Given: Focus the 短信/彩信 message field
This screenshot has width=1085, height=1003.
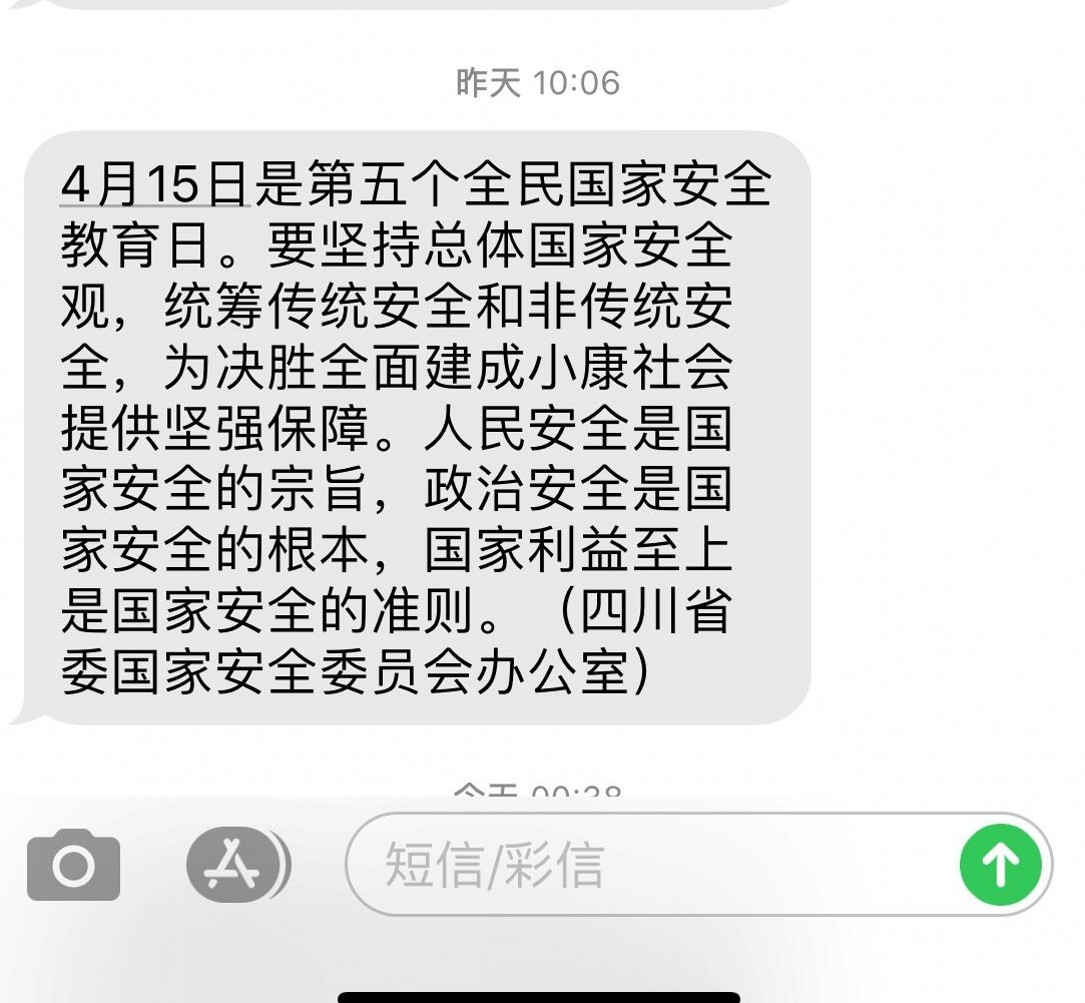Looking at the screenshot, I should [x=650, y=865].
